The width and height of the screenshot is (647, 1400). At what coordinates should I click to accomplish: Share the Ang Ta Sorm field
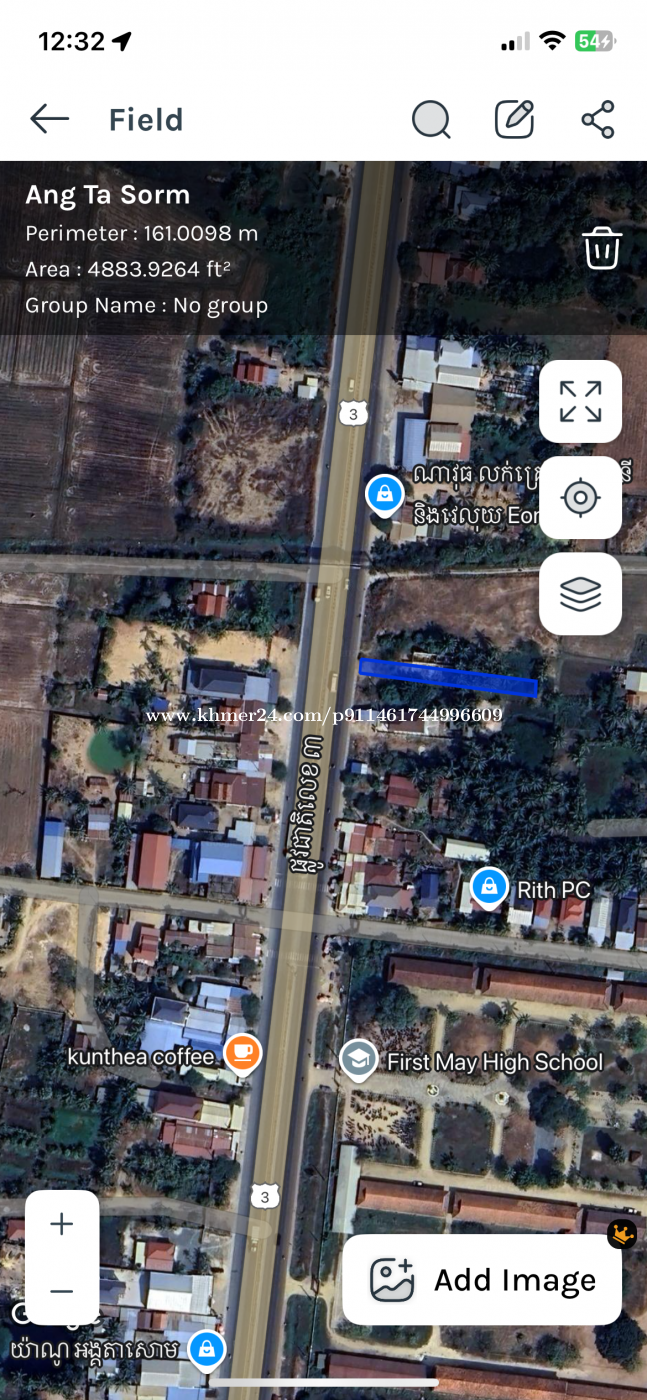(x=598, y=120)
